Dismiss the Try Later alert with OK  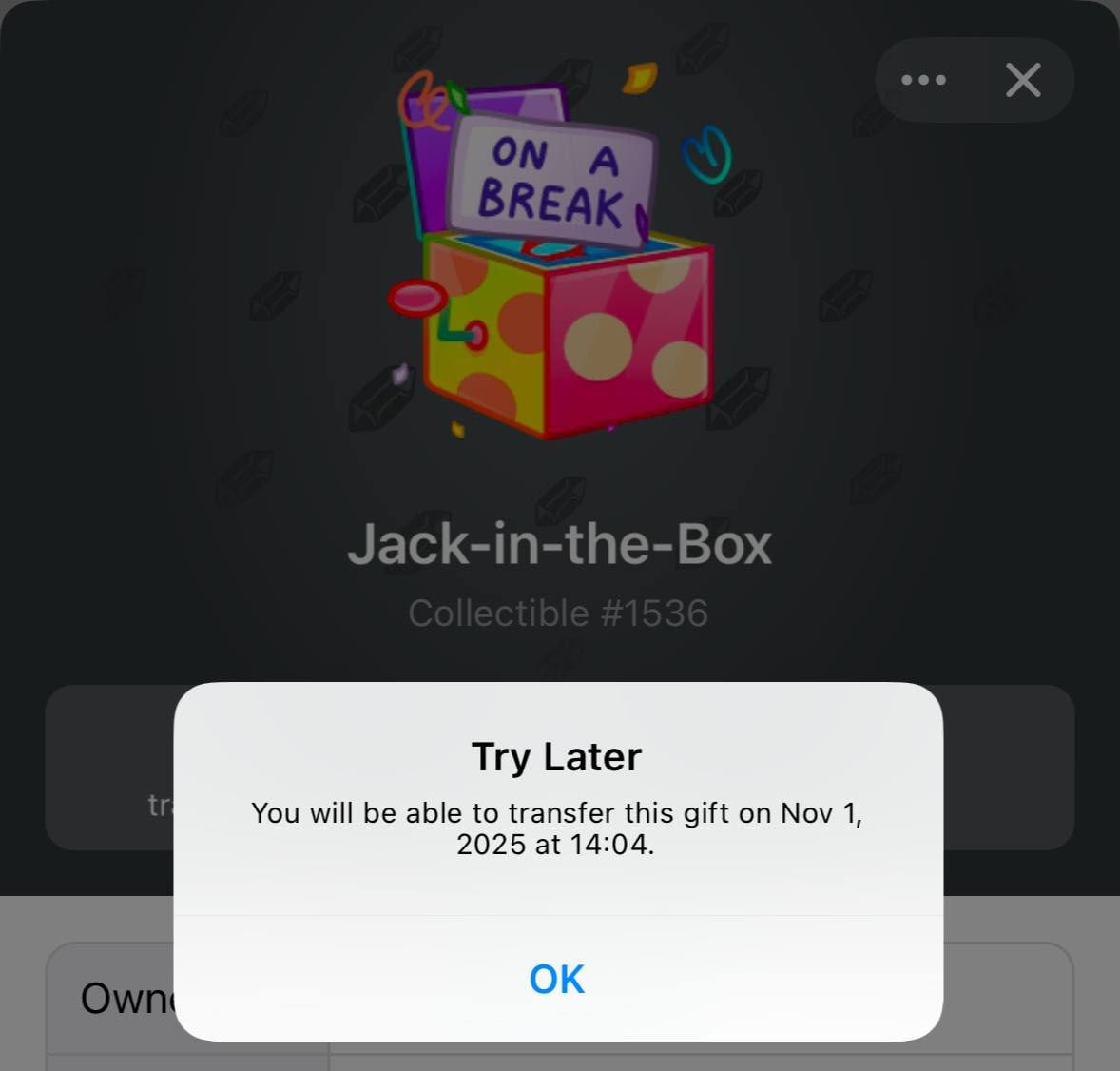click(557, 979)
